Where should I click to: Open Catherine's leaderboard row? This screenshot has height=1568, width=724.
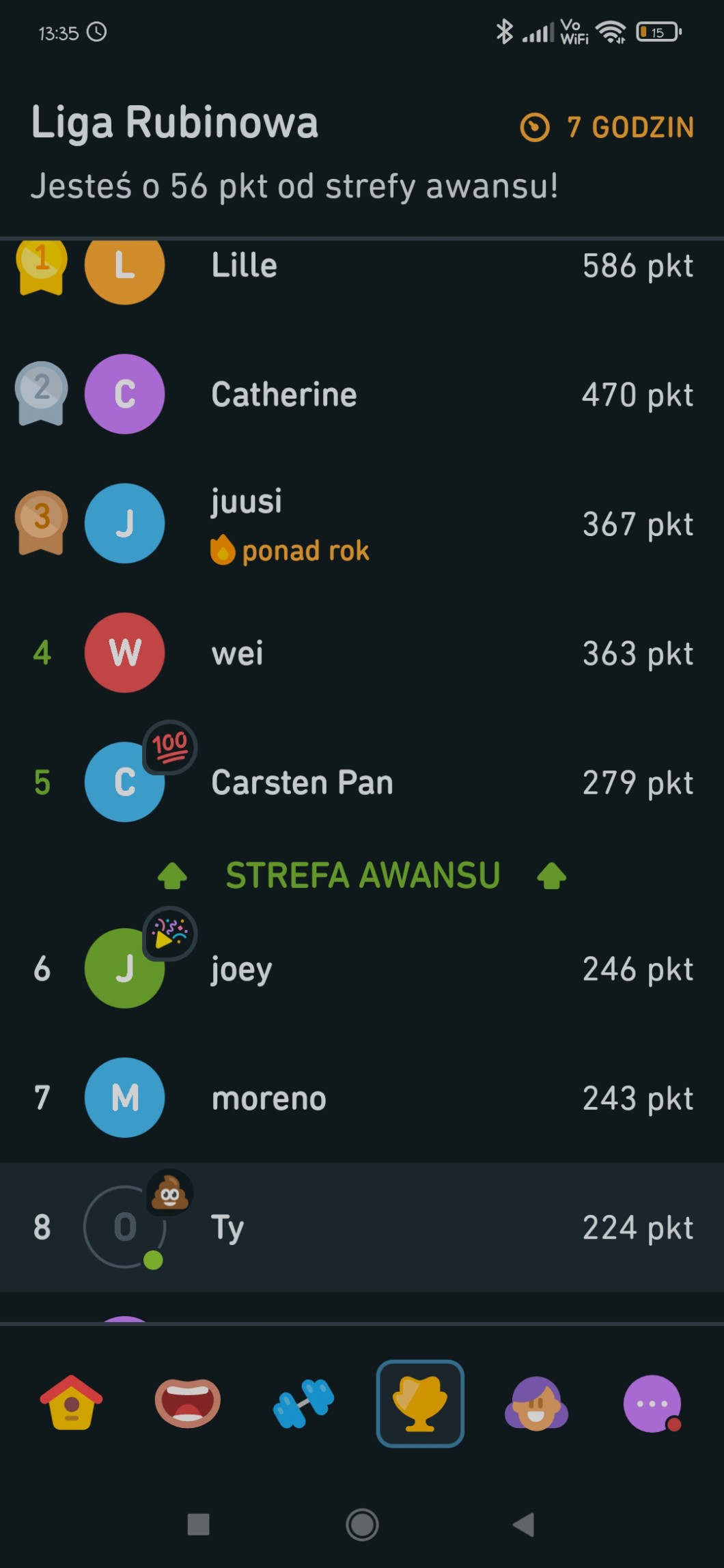[362, 394]
